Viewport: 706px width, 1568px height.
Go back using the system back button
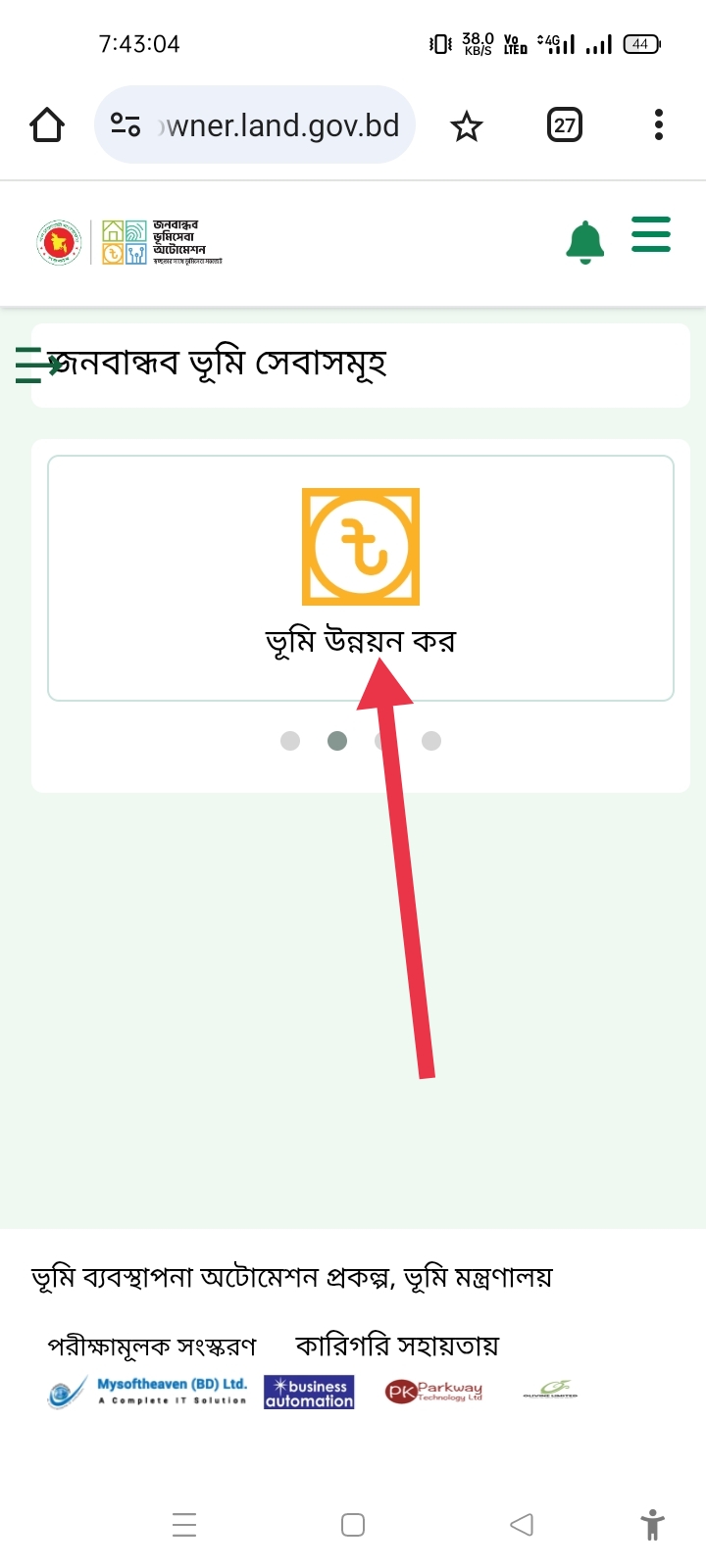coord(522,1525)
